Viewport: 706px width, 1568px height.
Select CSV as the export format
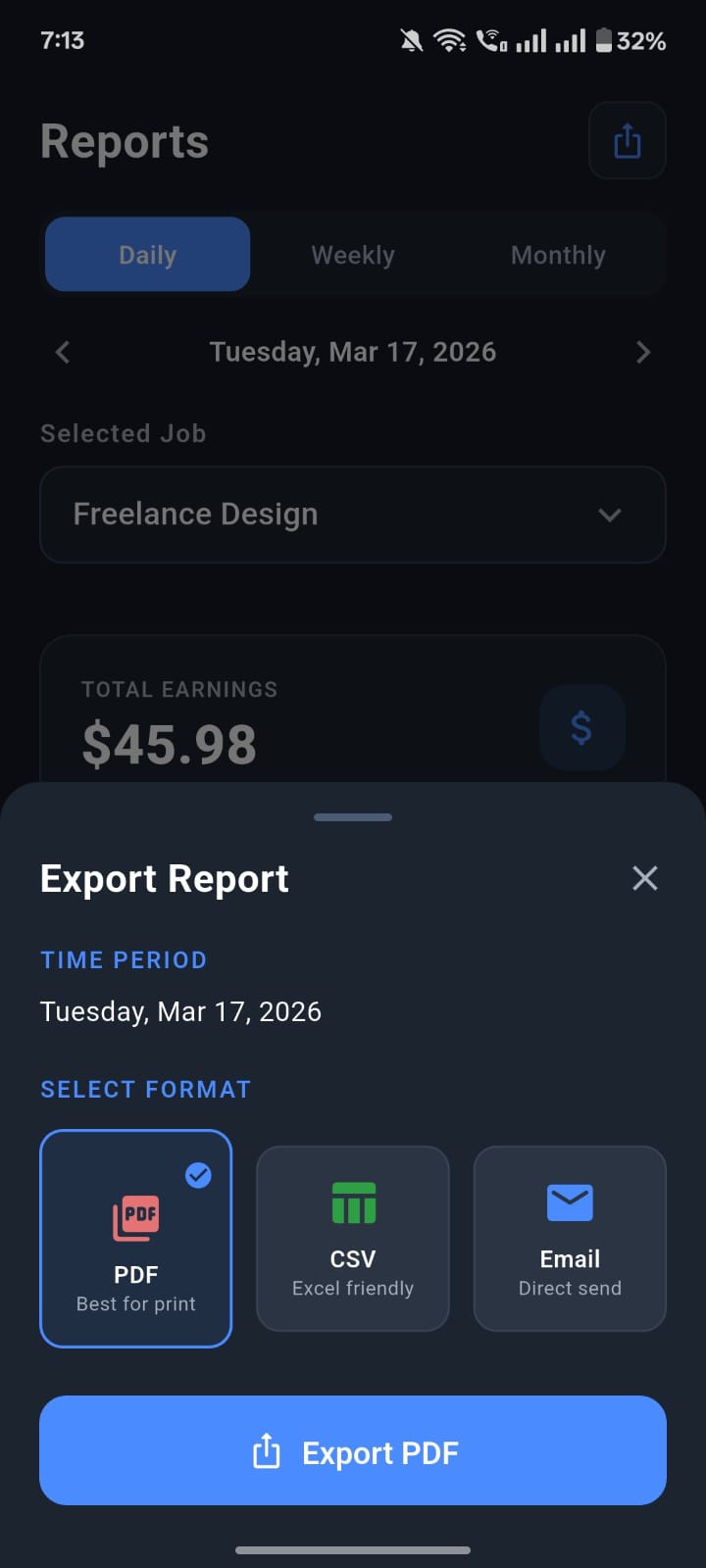(x=352, y=1239)
